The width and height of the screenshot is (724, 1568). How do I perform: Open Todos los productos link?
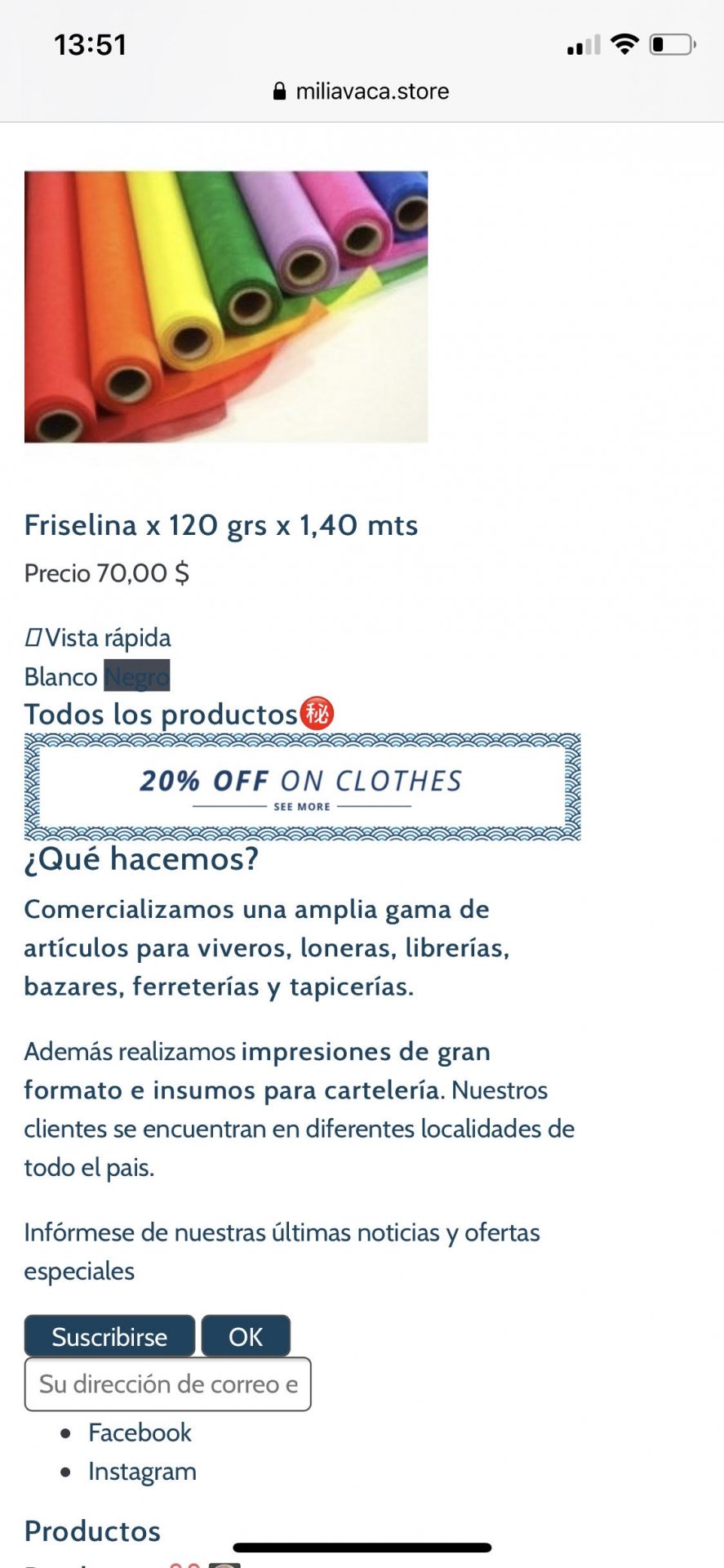[161, 715]
